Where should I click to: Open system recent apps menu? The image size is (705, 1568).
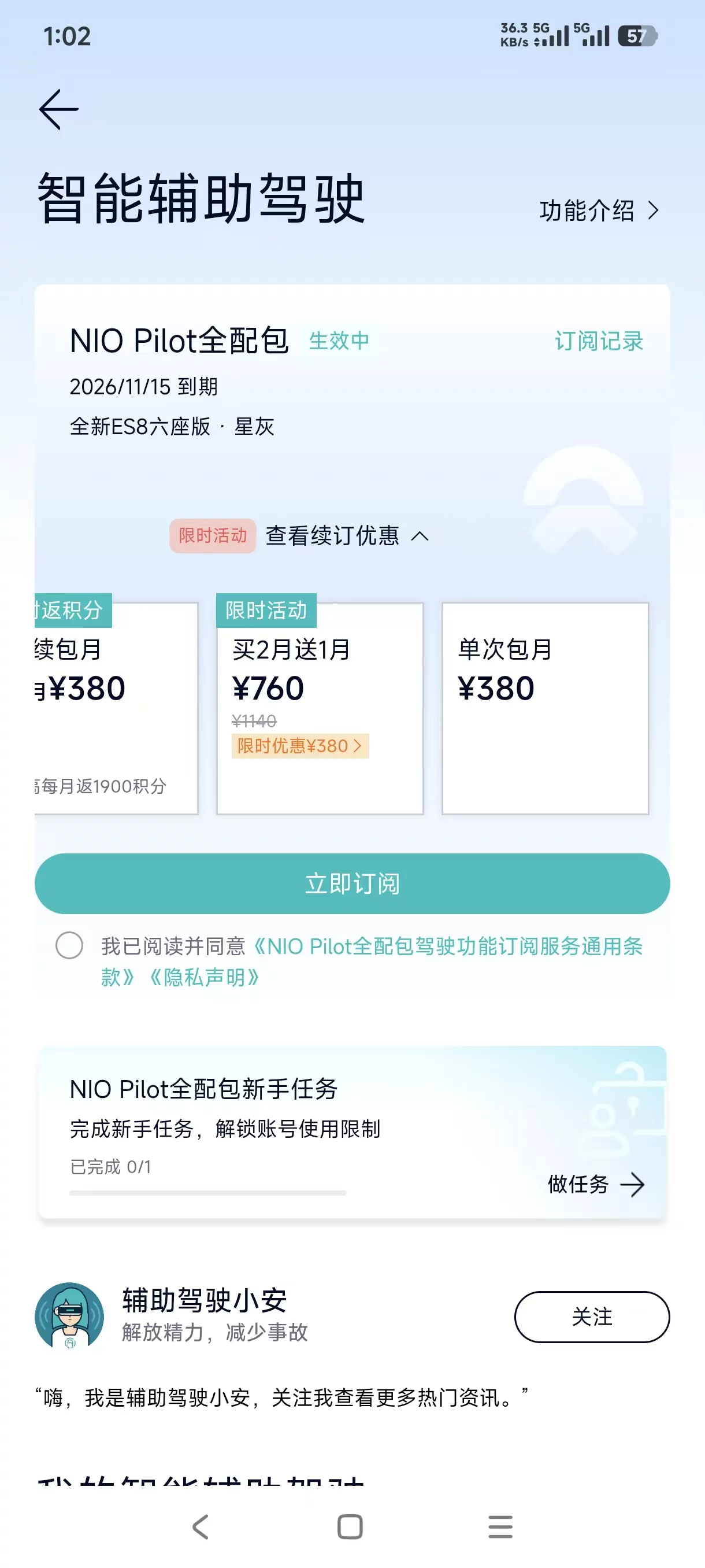[500, 1526]
